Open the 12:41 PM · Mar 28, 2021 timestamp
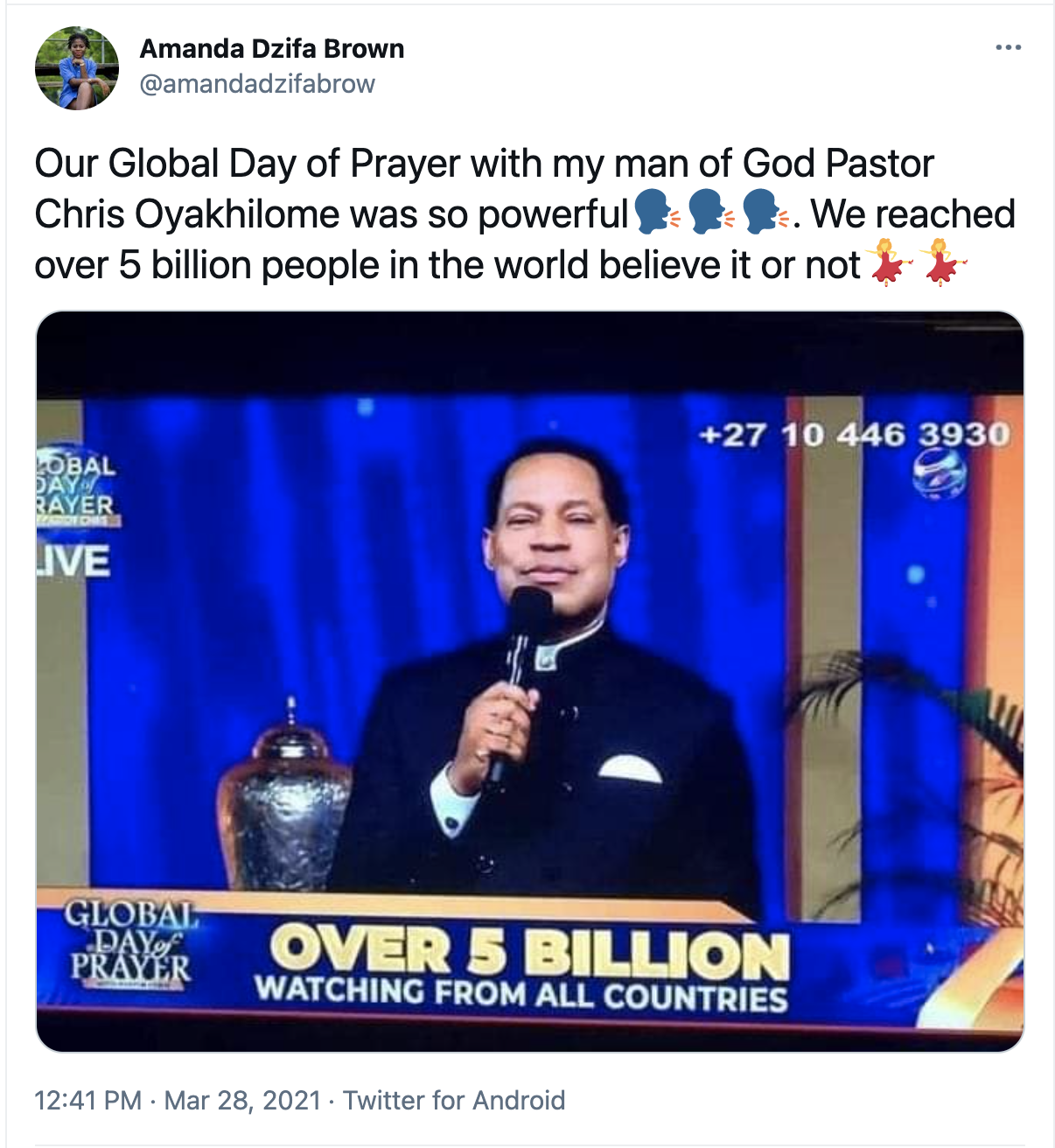 (178, 1100)
